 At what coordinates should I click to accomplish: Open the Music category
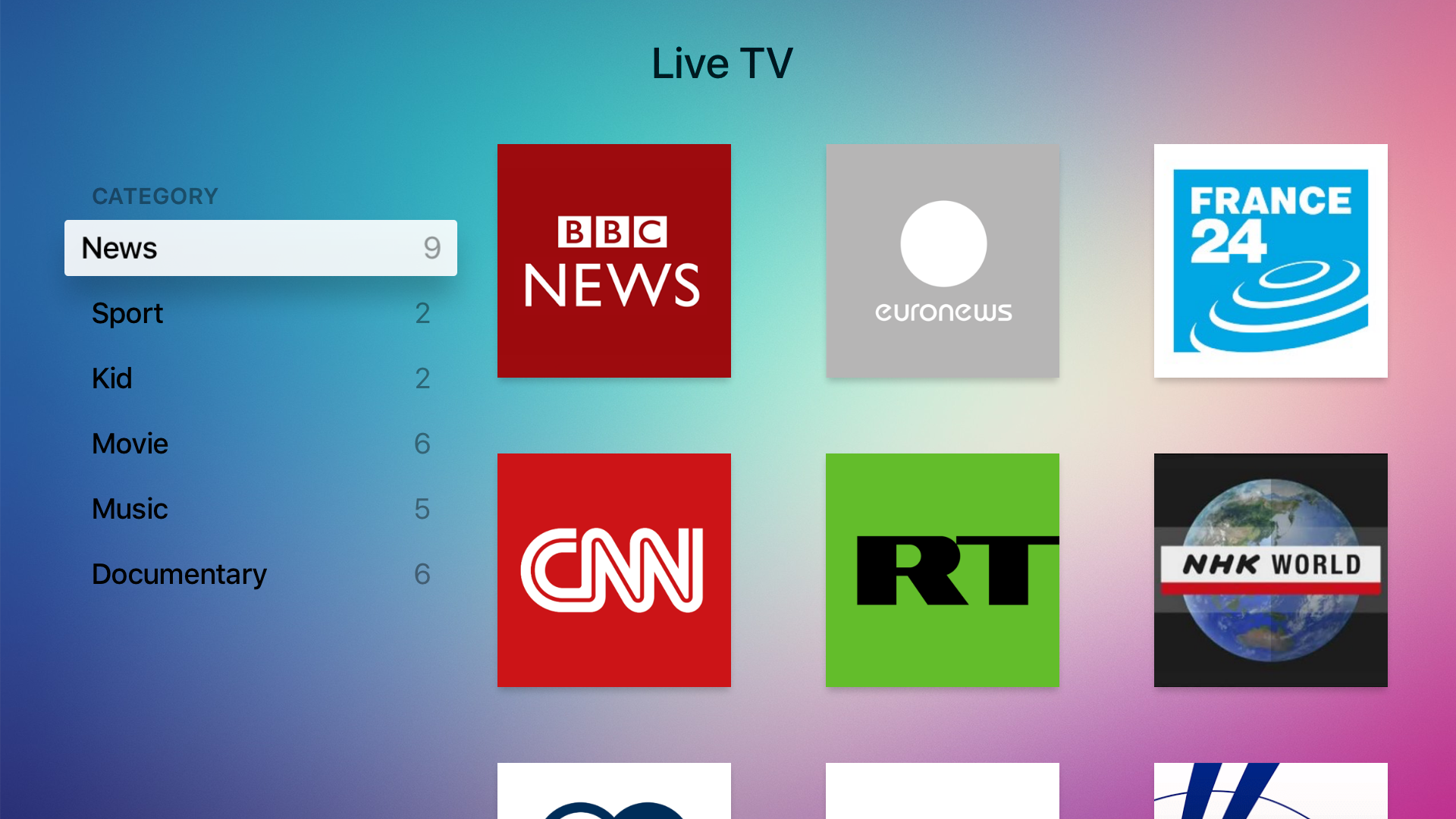pyautogui.click(x=260, y=509)
